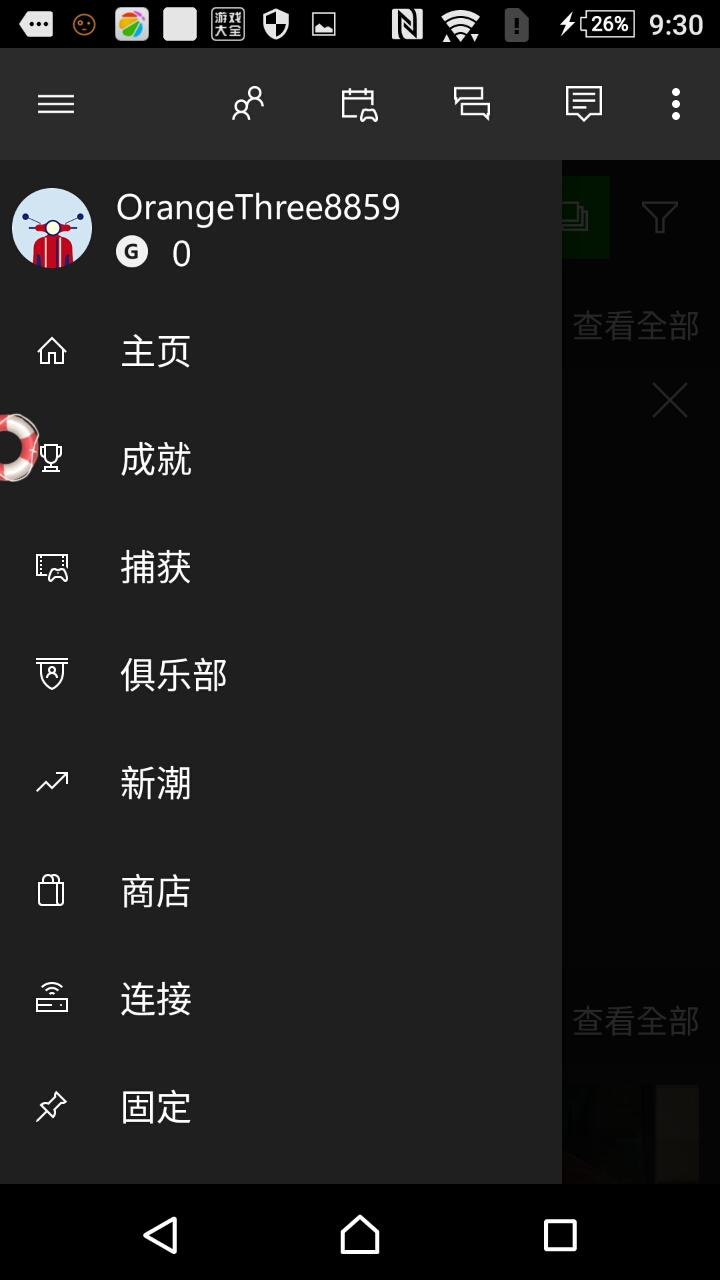Open 捕获 captures
Image resolution: width=720 pixels, height=1280 pixels.
tap(155, 568)
